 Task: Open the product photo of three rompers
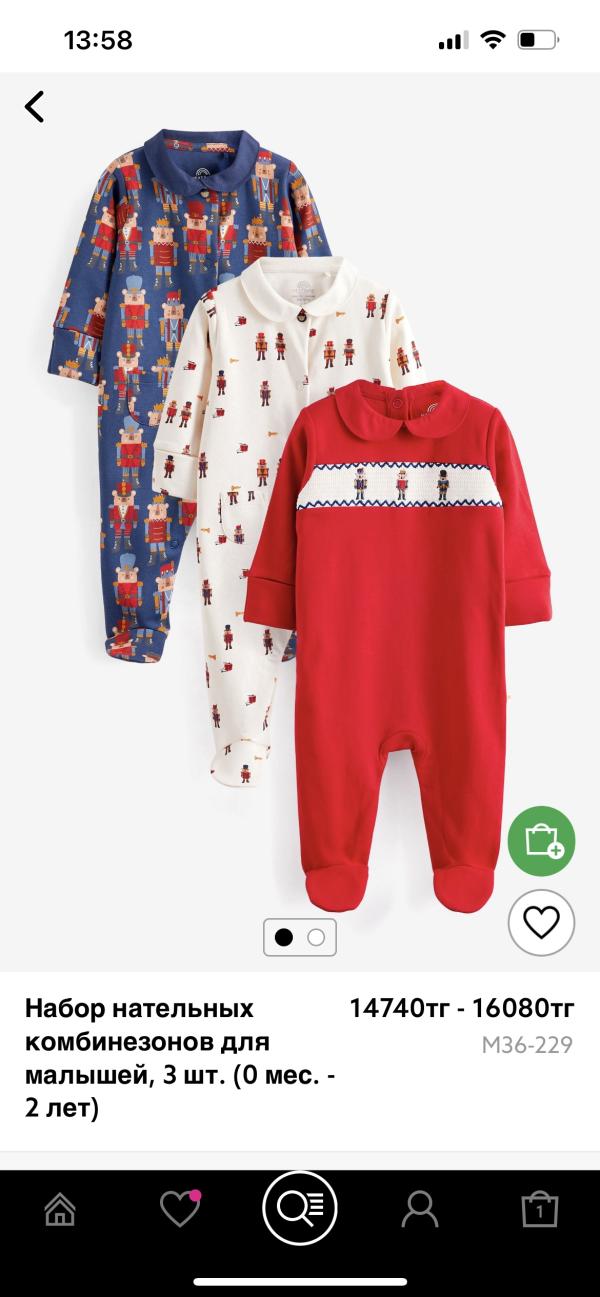coord(300,500)
